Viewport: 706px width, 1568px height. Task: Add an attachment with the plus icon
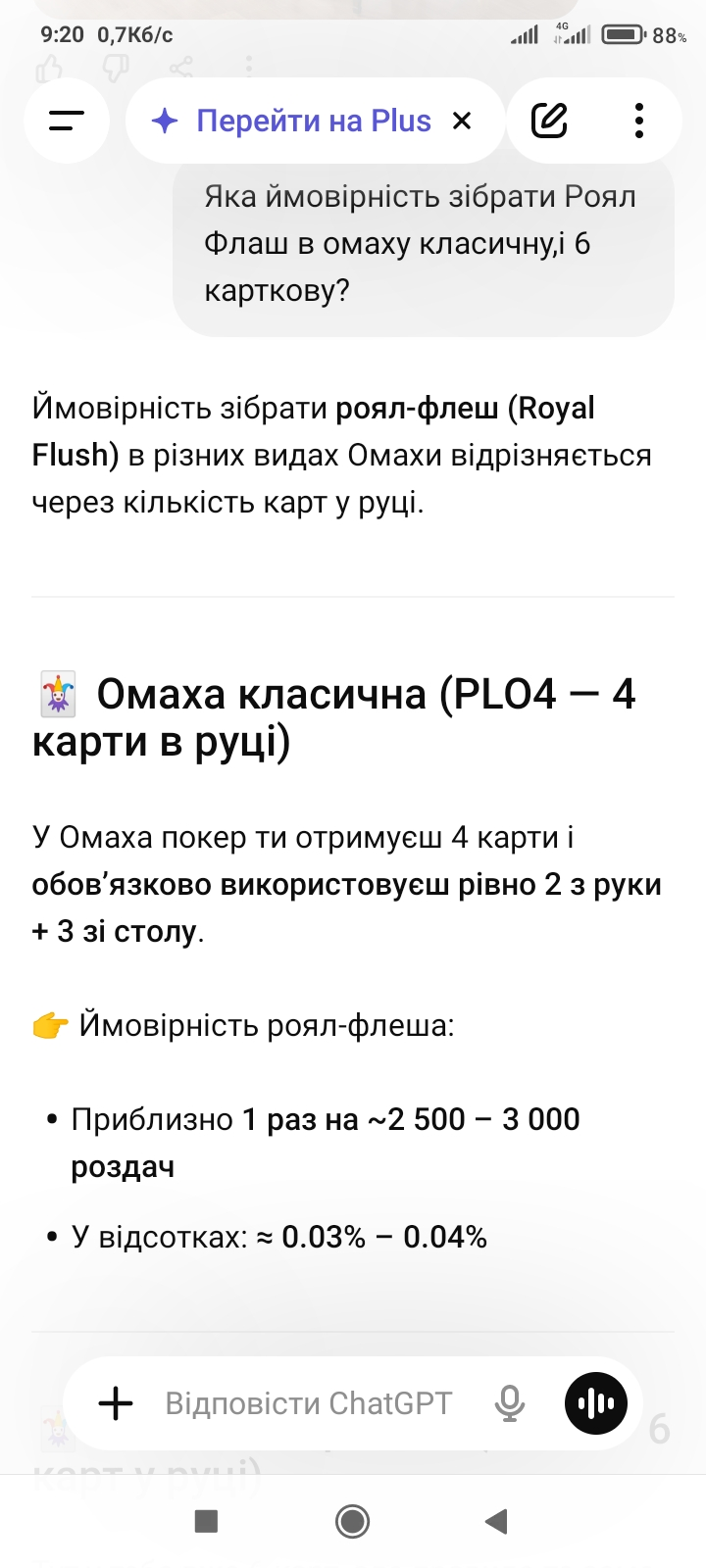(x=116, y=1403)
